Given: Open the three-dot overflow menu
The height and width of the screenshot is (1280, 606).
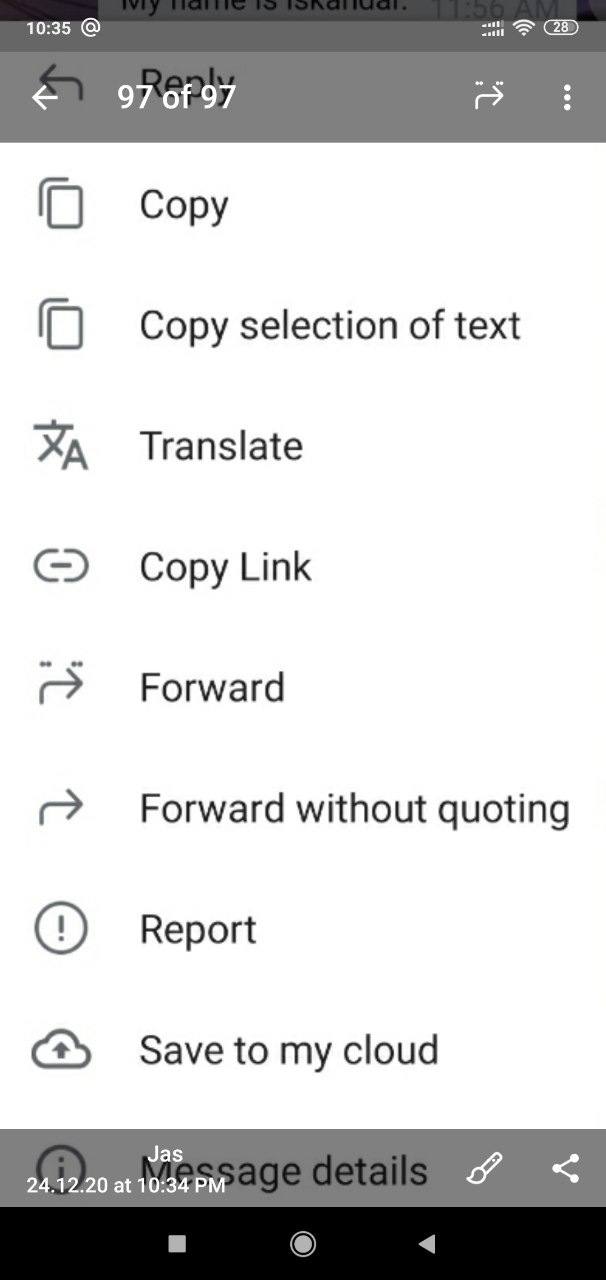Looking at the screenshot, I should [567, 97].
